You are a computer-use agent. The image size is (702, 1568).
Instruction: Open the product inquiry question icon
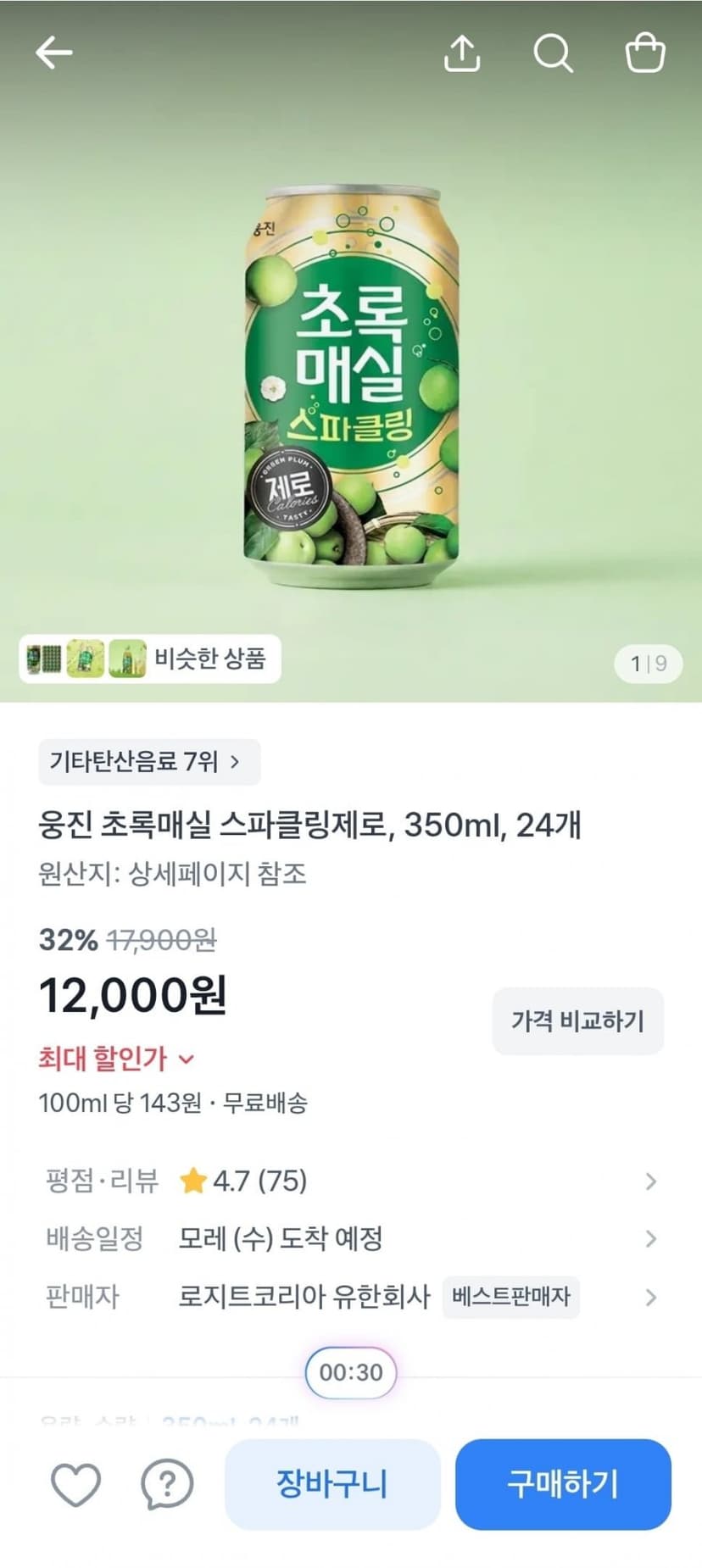tap(167, 1484)
